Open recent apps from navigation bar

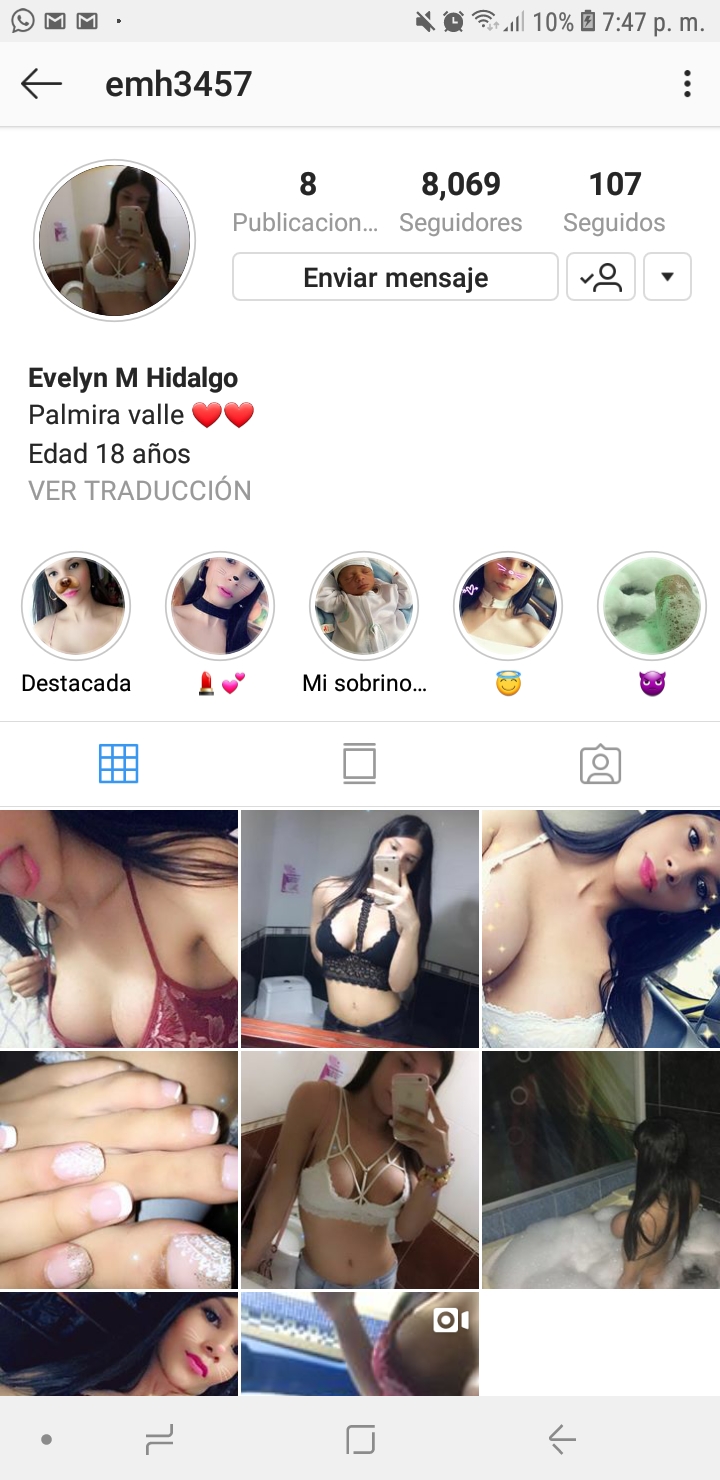[x=158, y=1439]
